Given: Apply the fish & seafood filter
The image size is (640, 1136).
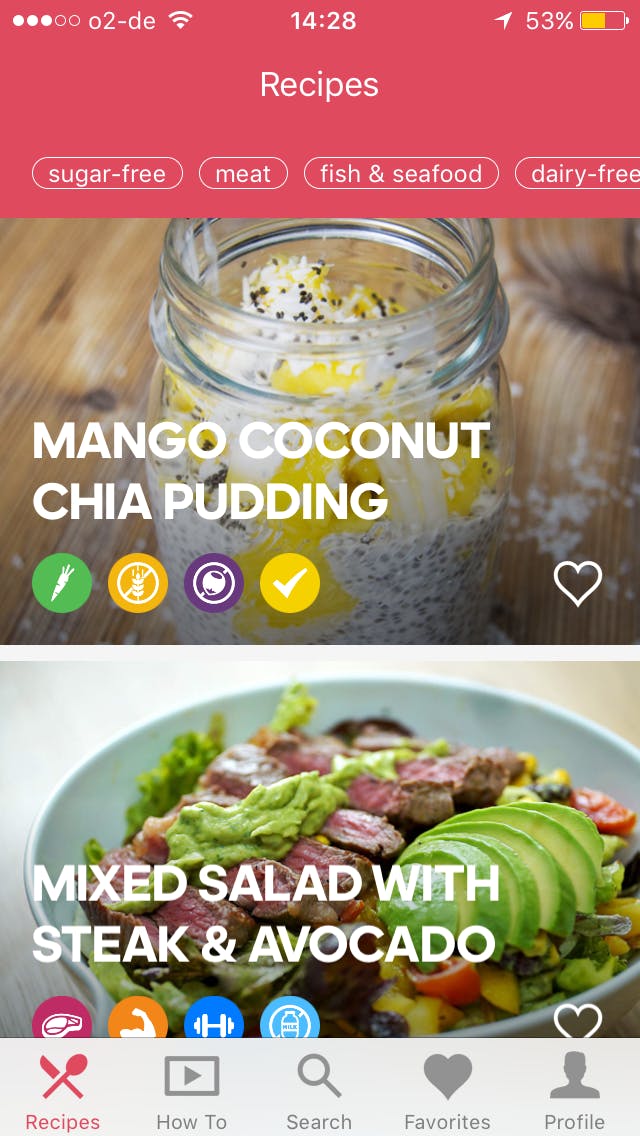Looking at the screenshot, I should click(x=401, y=174).
